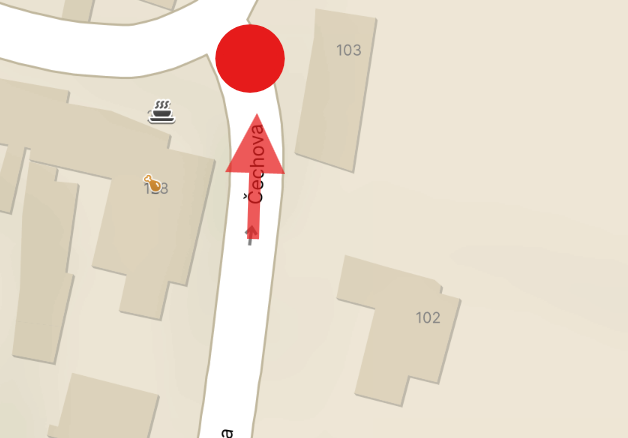Viewport: 628px width, 438px height.
Task: Tap the red circle location marker
Action: [250, 59]
